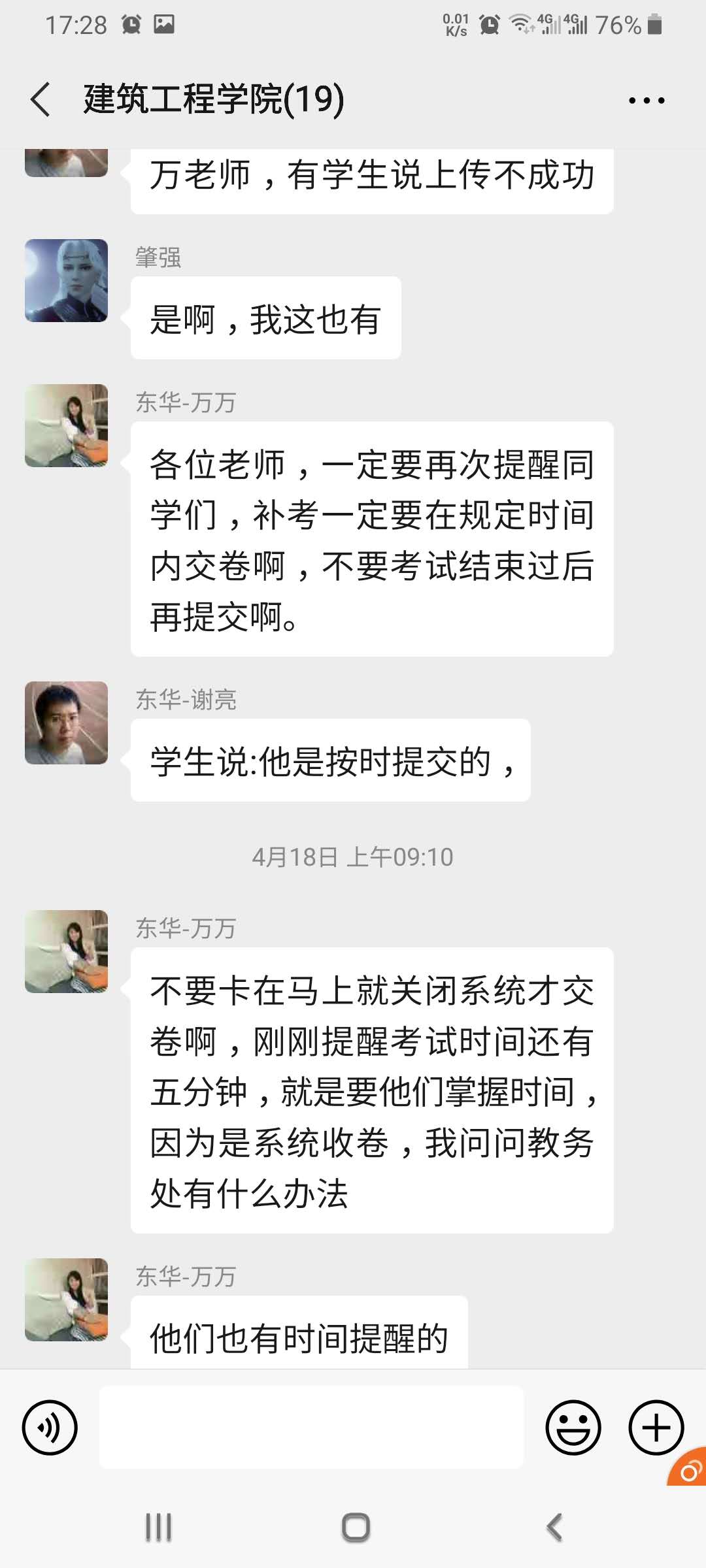This screenshot has height=1568, width=706.
Task: Tap the system home button
Action: click(x=356, y=1527)
